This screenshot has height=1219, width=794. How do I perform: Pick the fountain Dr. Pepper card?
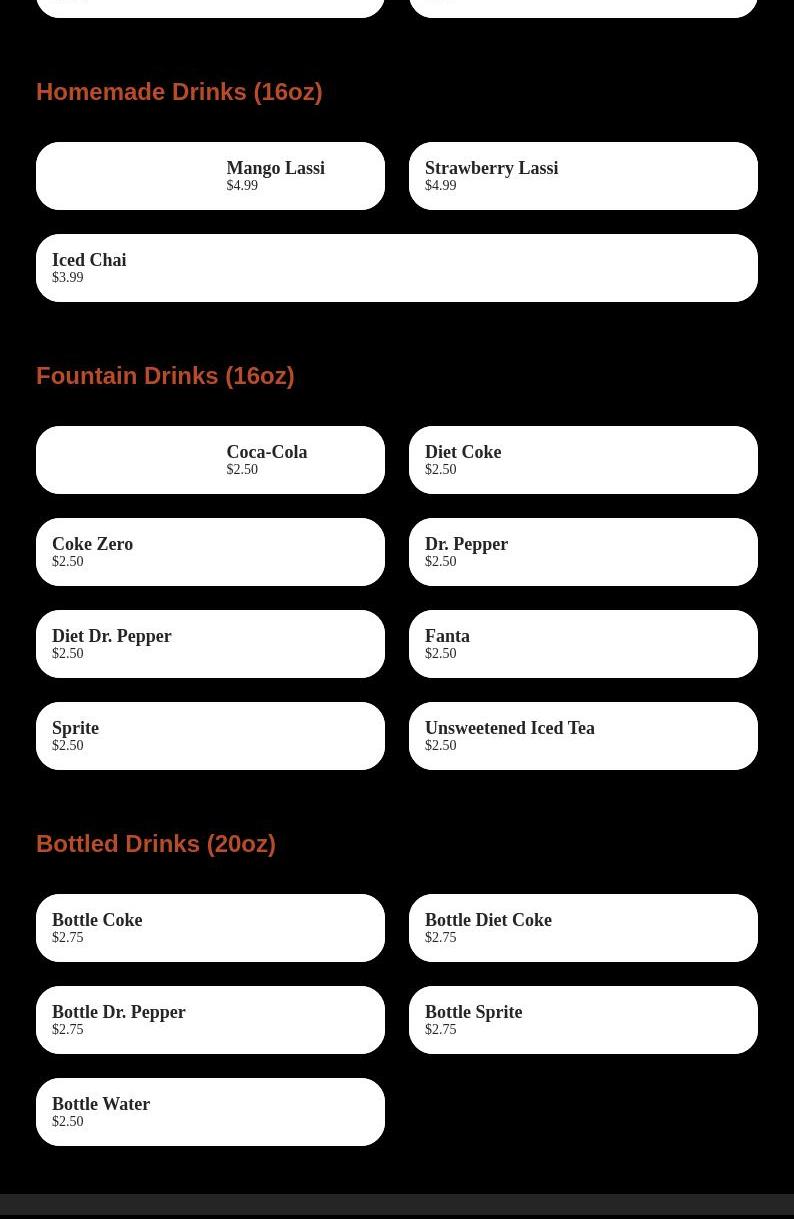(583, 552)
